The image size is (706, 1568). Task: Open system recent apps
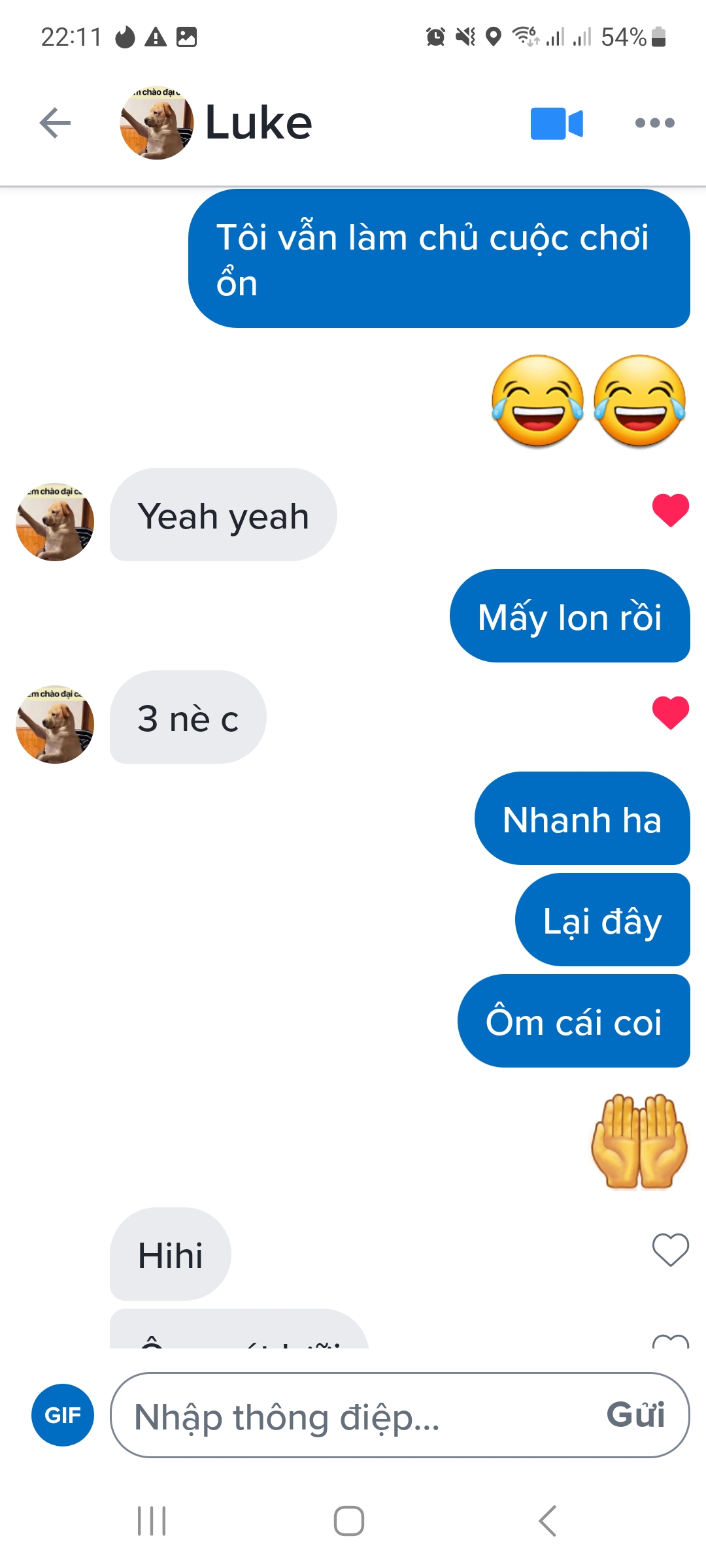152,1521
